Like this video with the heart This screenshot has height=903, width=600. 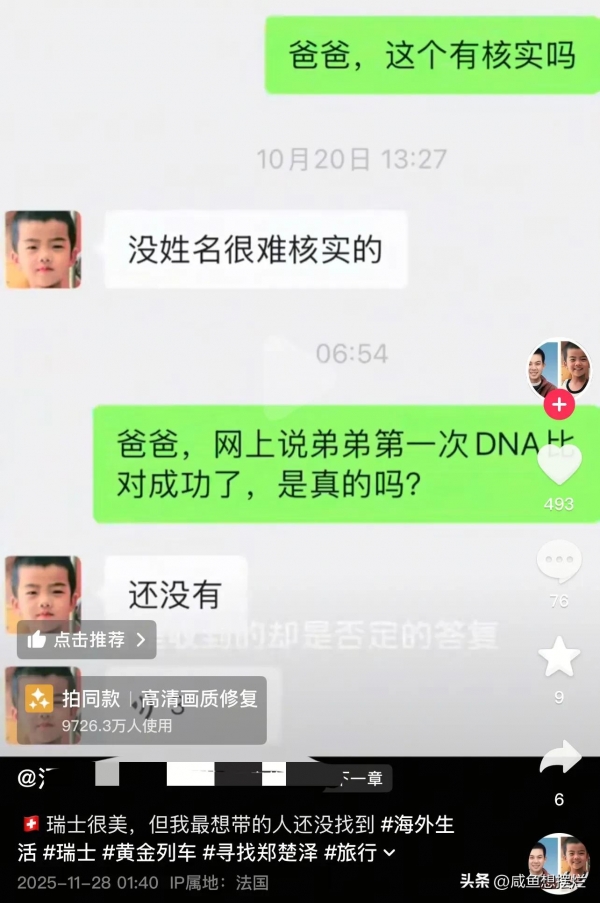(559, 465)
